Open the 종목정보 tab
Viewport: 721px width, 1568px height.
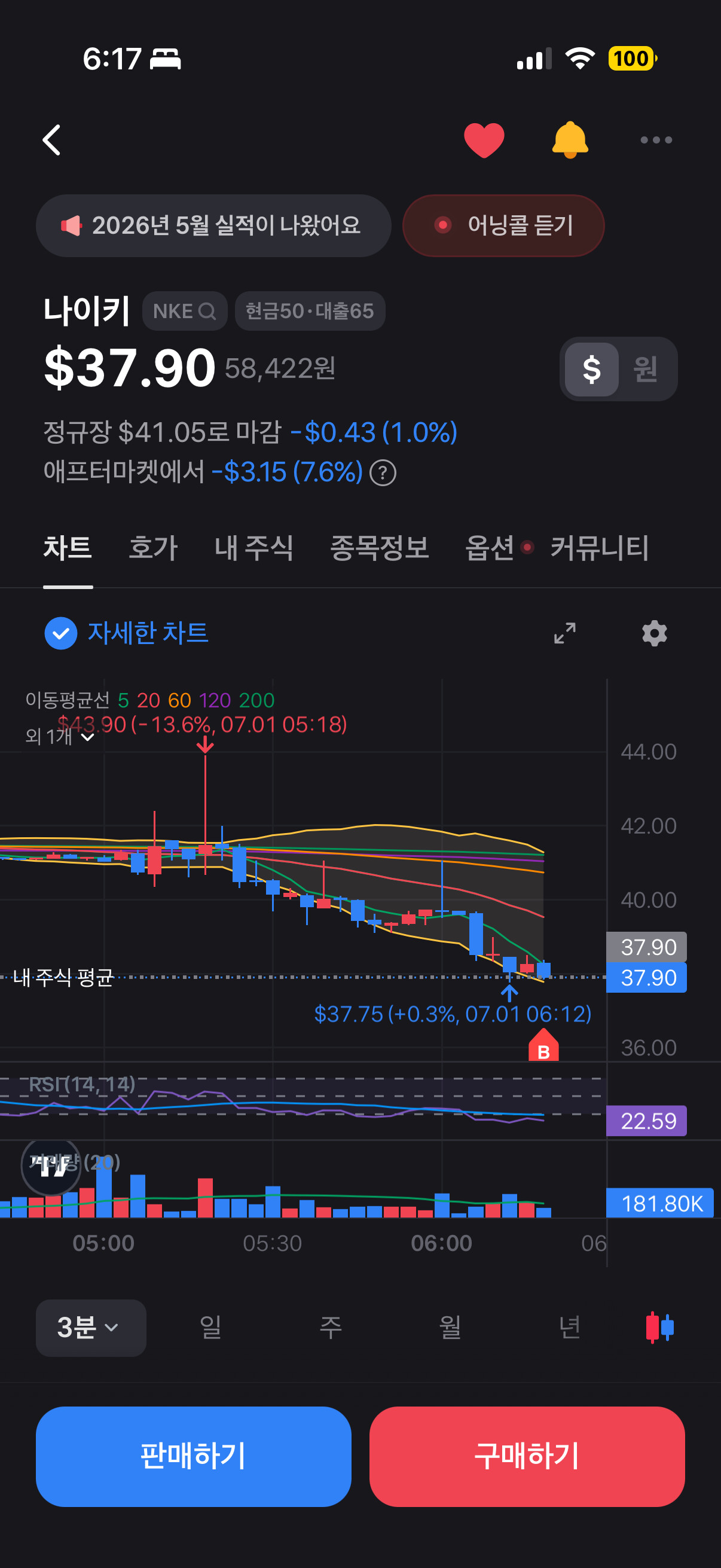click(x=379, y=547)
